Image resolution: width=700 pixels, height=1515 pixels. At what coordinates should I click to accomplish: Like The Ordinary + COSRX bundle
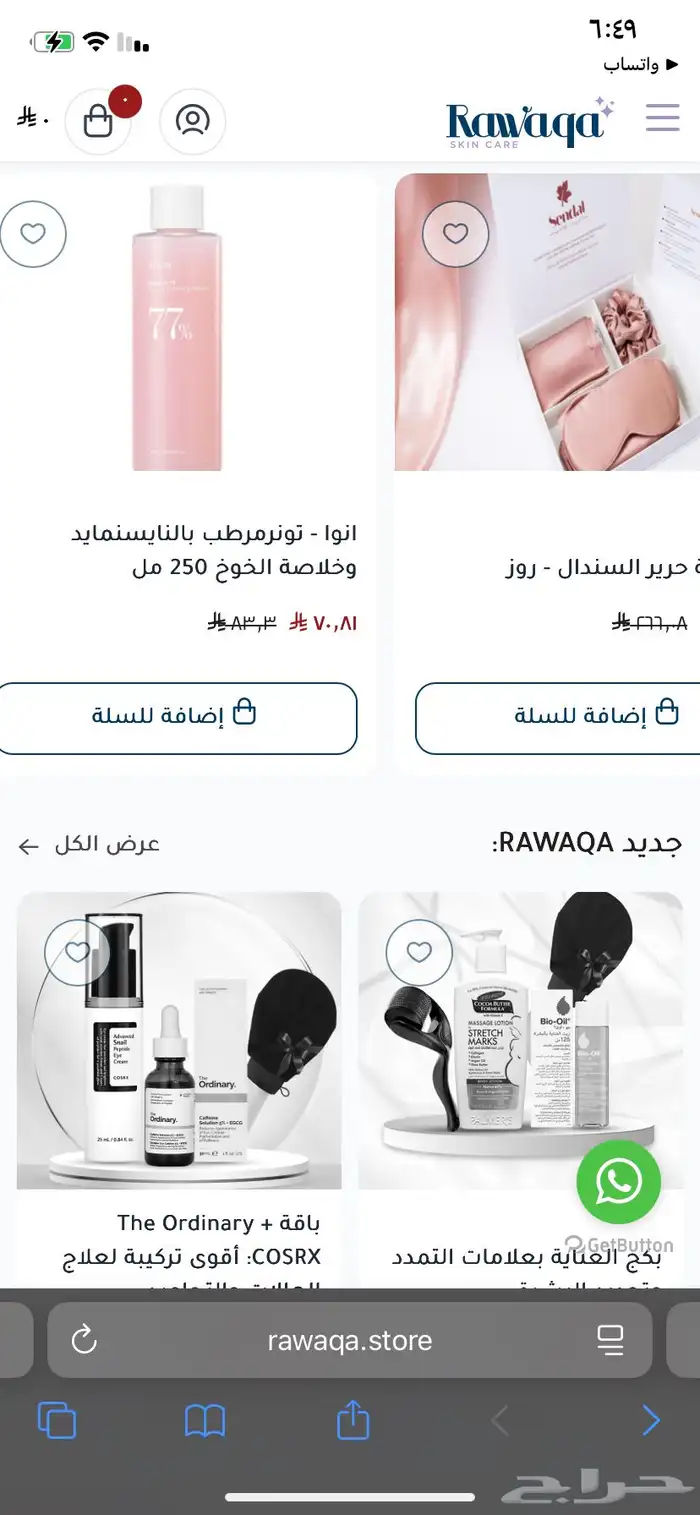click(77, 951)
